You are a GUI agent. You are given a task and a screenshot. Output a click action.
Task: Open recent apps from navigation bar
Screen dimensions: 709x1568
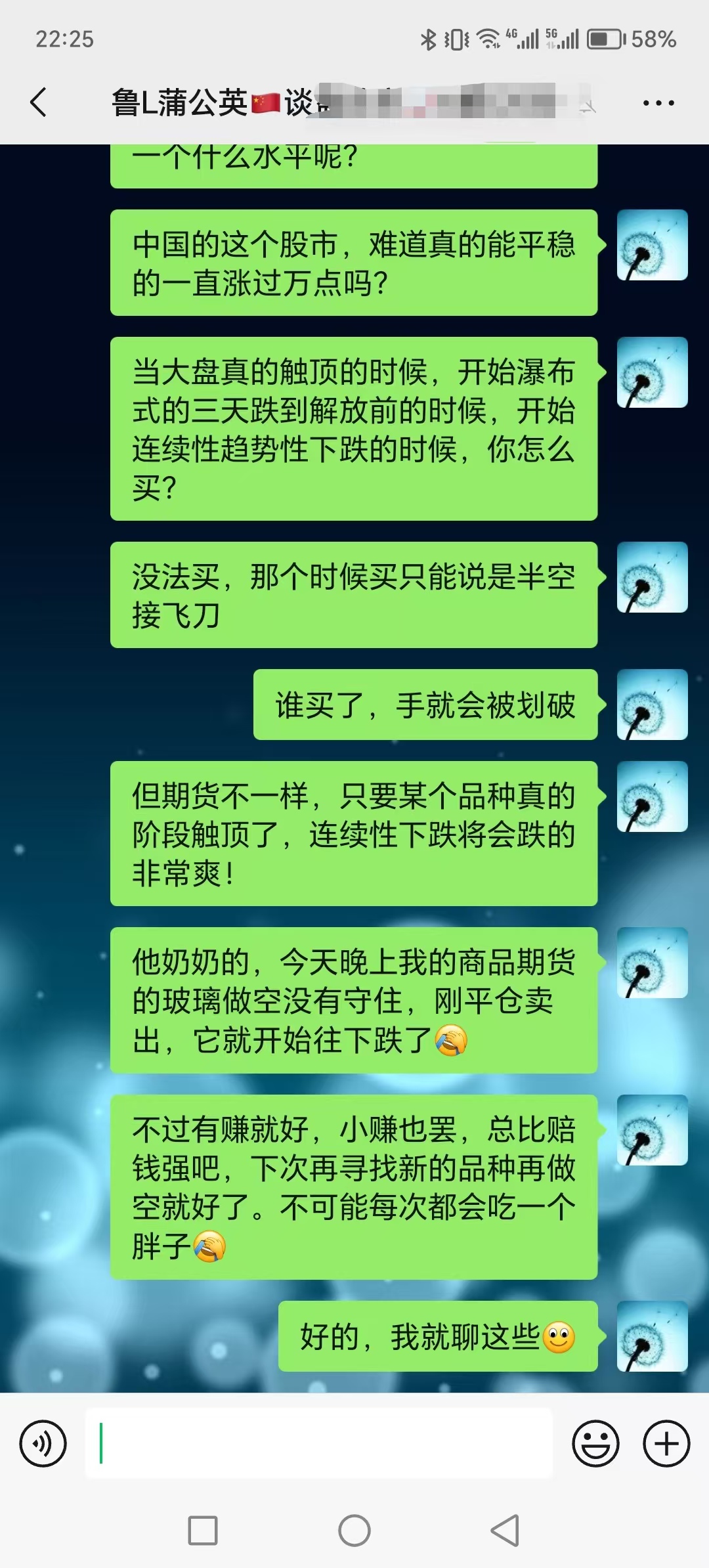click(203, 1531)
